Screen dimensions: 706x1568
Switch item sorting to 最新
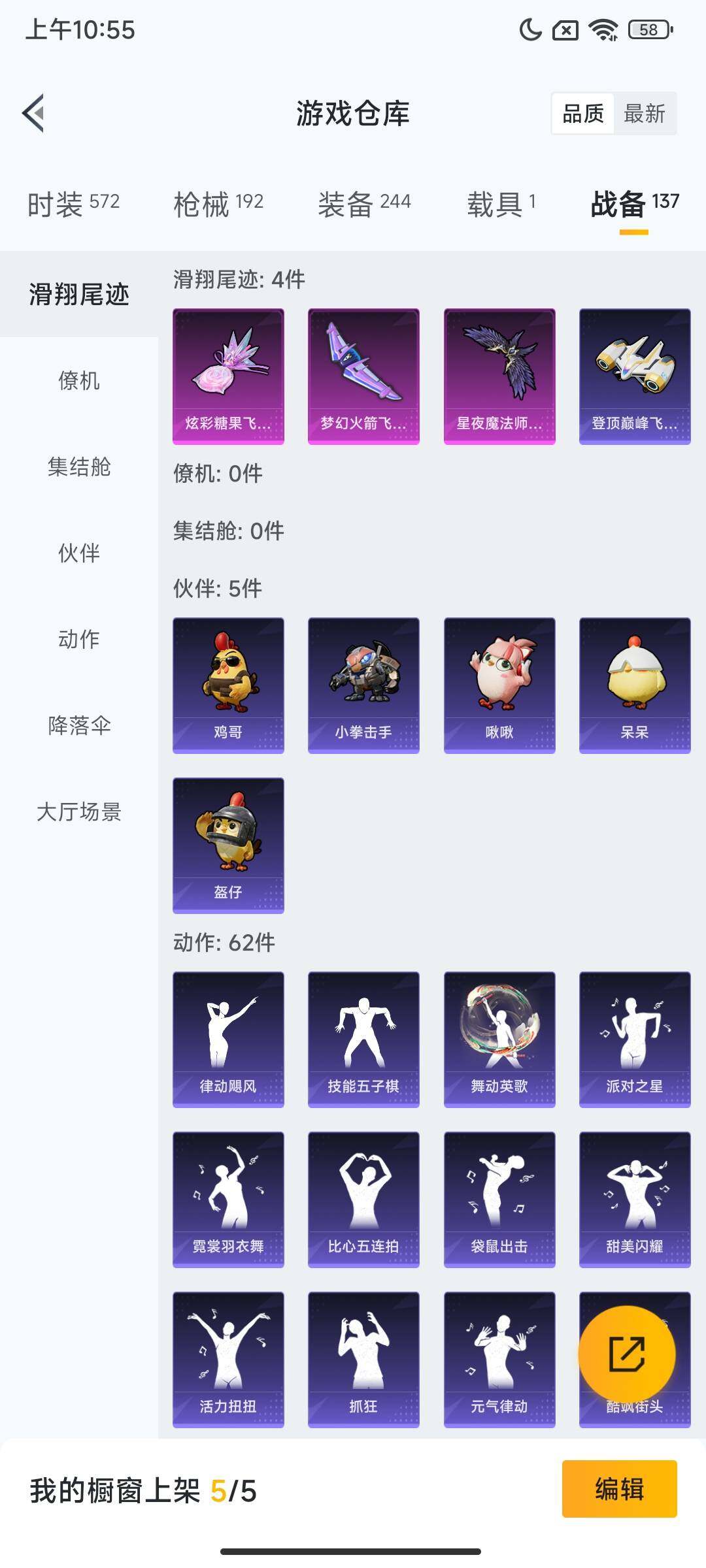pos(644,114)
